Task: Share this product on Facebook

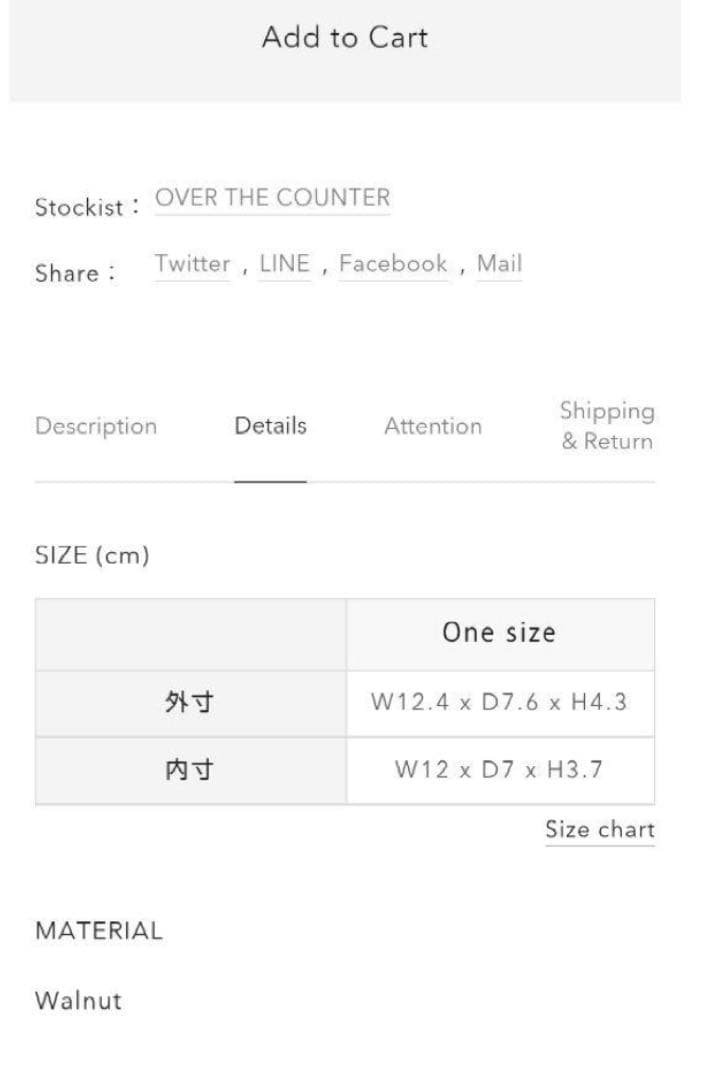Action: 393,264
